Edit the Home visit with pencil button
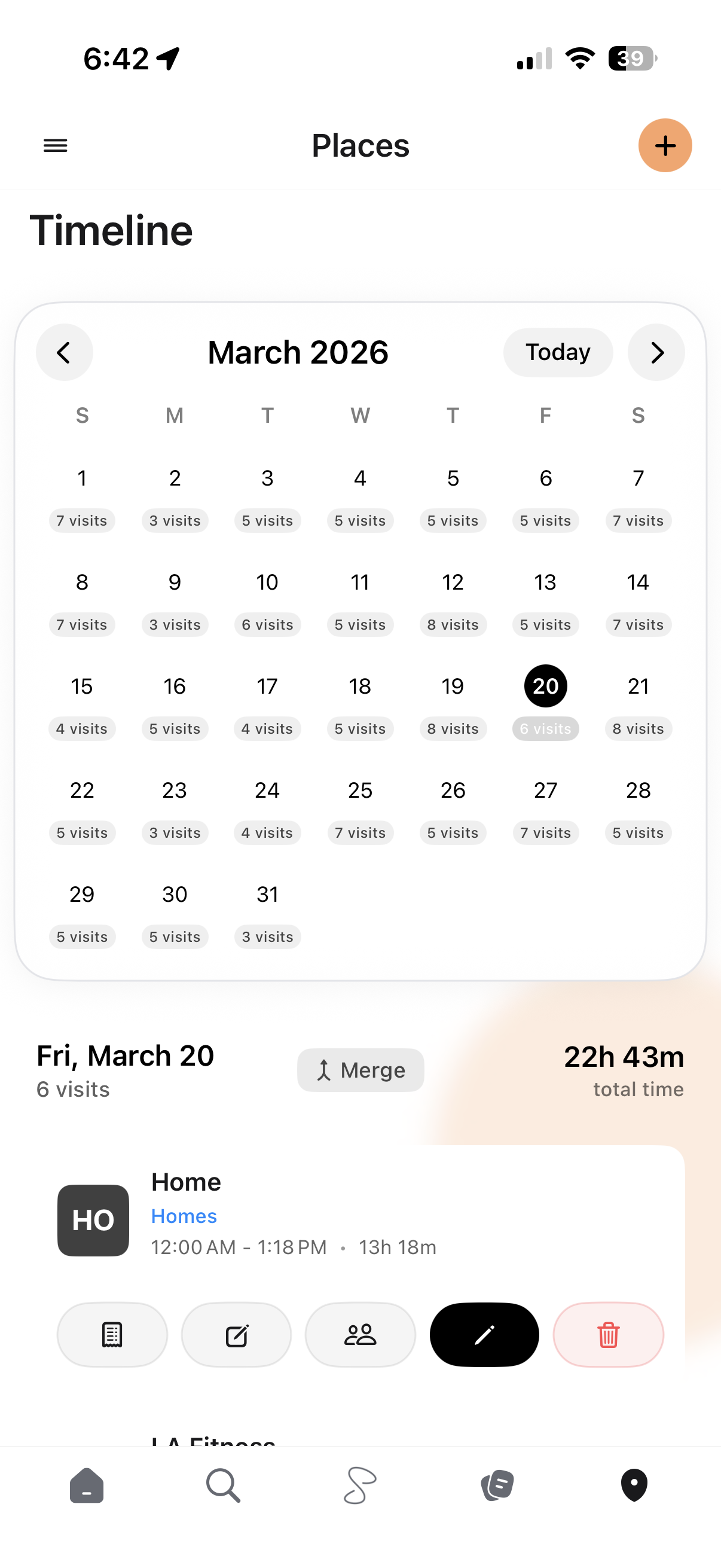Image resolution: width=721 pixels, height=1568 pixels. click(484, 1334)
